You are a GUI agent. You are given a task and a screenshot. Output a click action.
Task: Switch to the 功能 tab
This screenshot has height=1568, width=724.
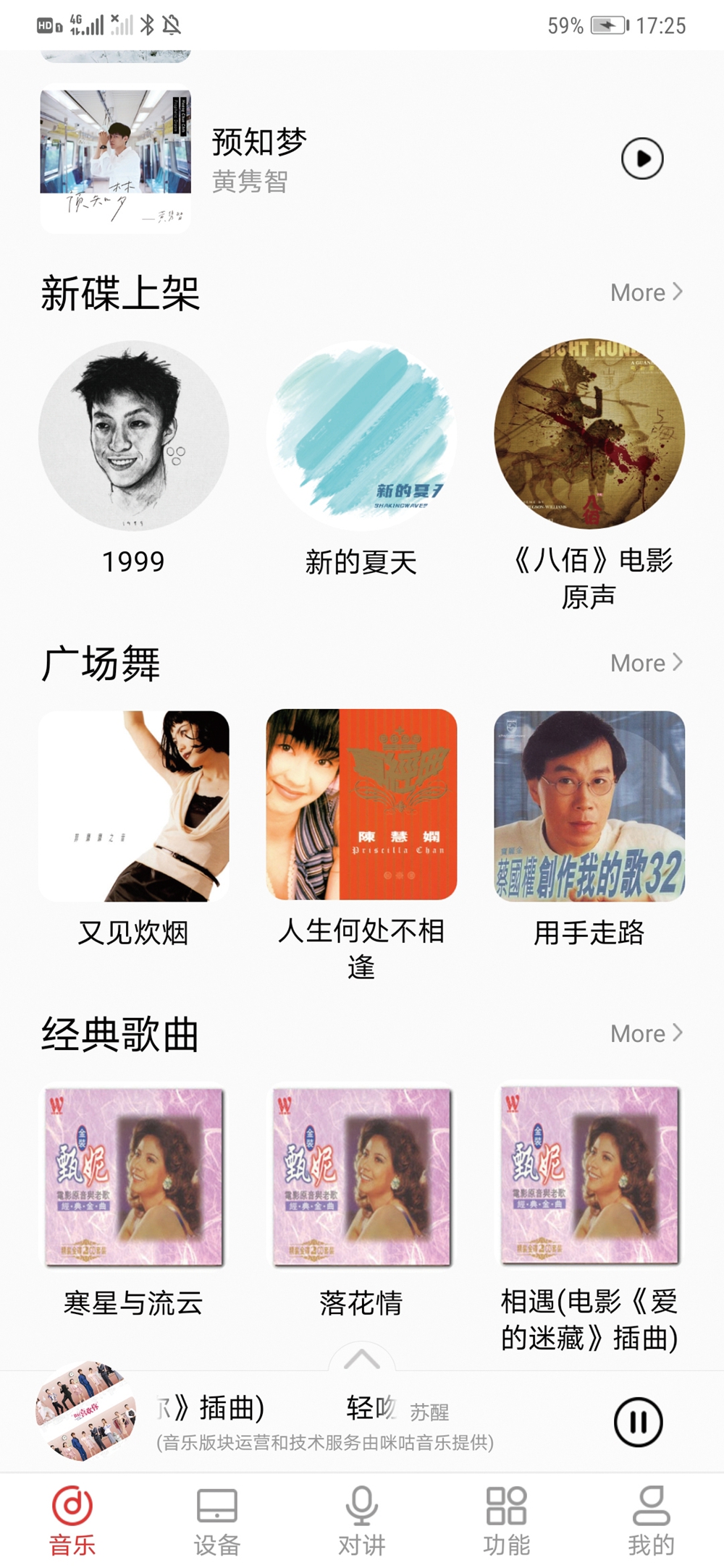[507, 1521]
